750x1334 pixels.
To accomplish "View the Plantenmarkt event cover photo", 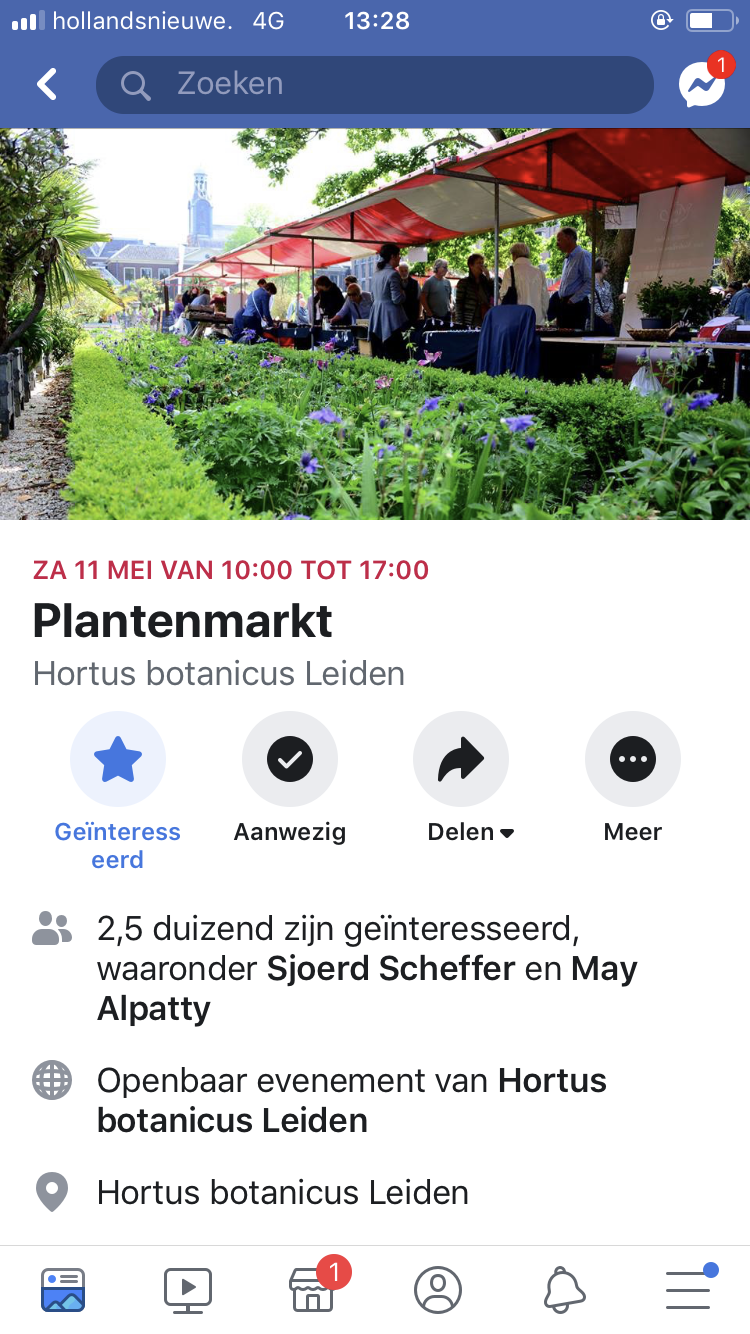I will point(375,323).
